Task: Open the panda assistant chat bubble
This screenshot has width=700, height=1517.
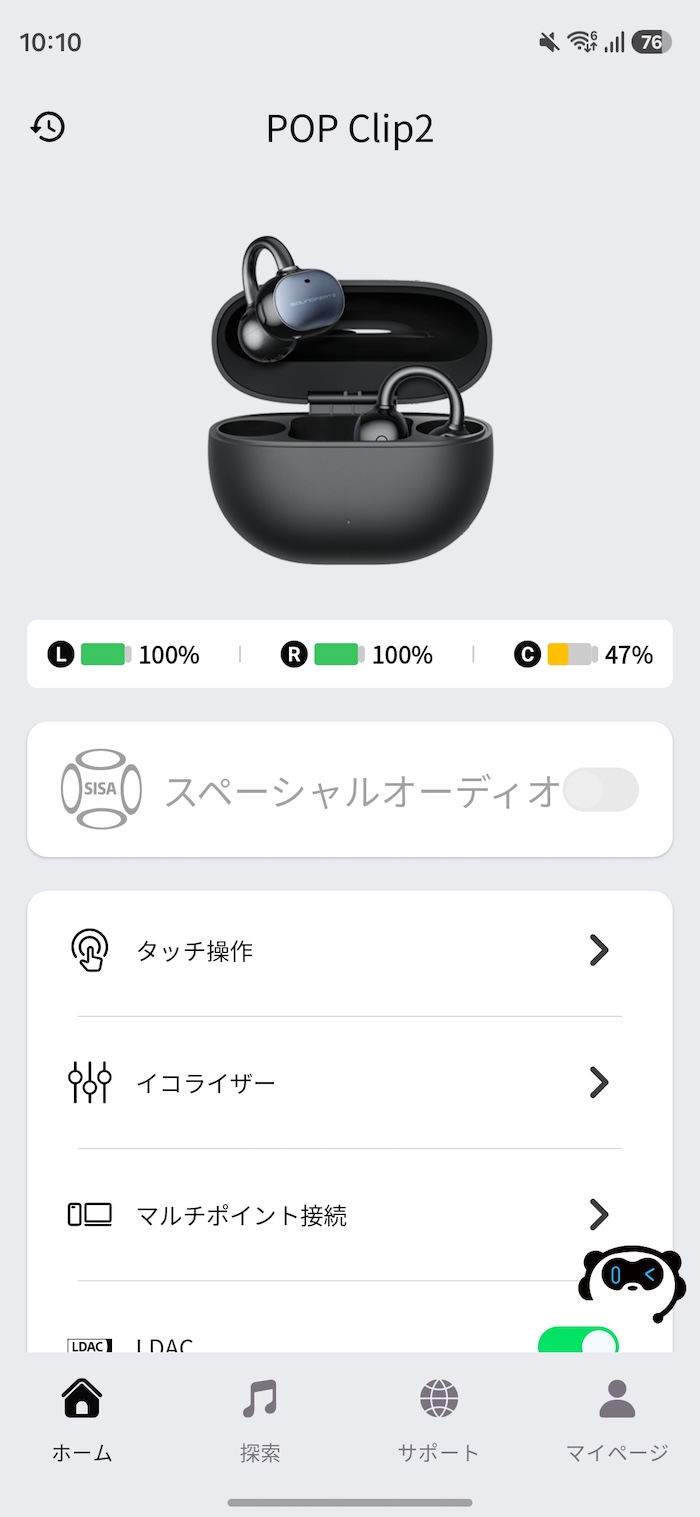Action: coord(631,1281)
